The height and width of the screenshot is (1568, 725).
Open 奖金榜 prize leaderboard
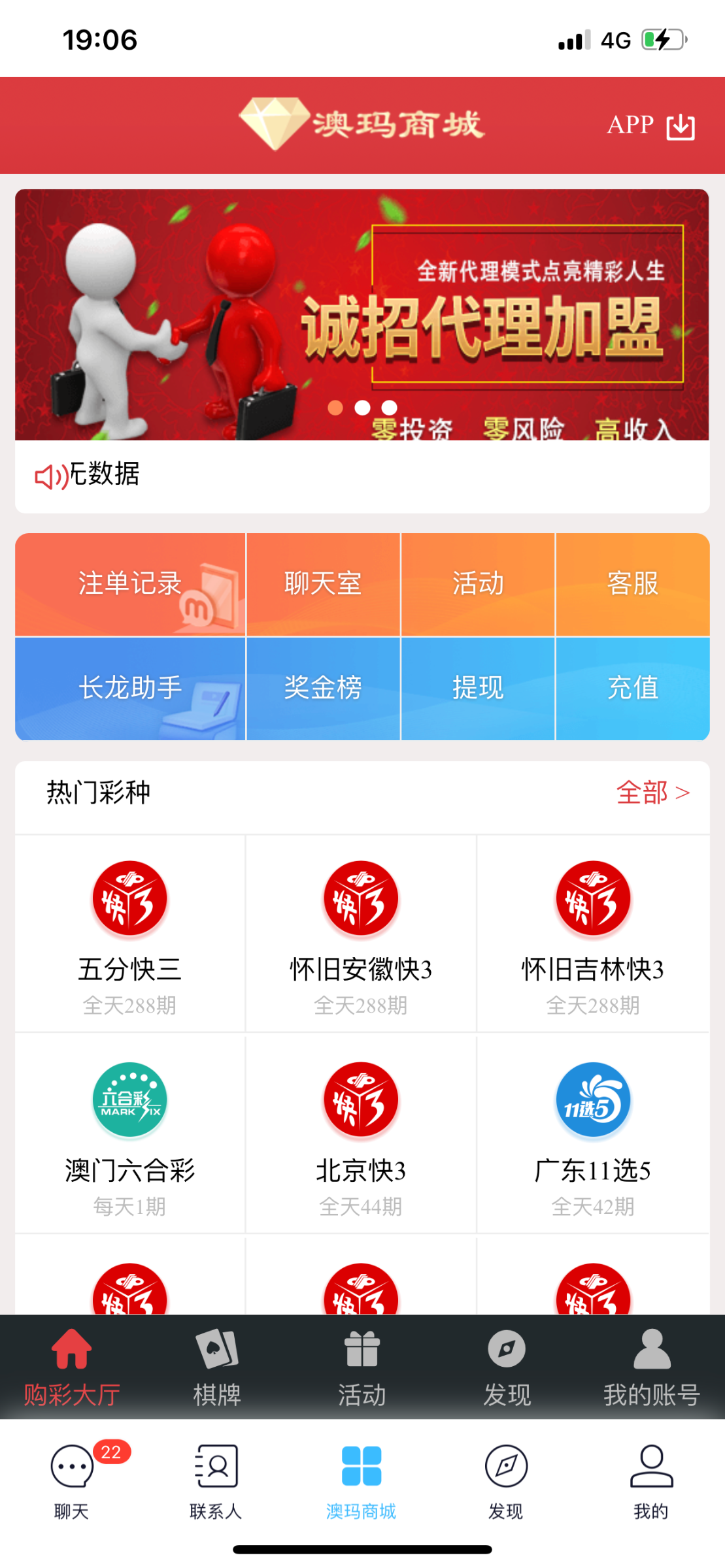tap(322, 687)
